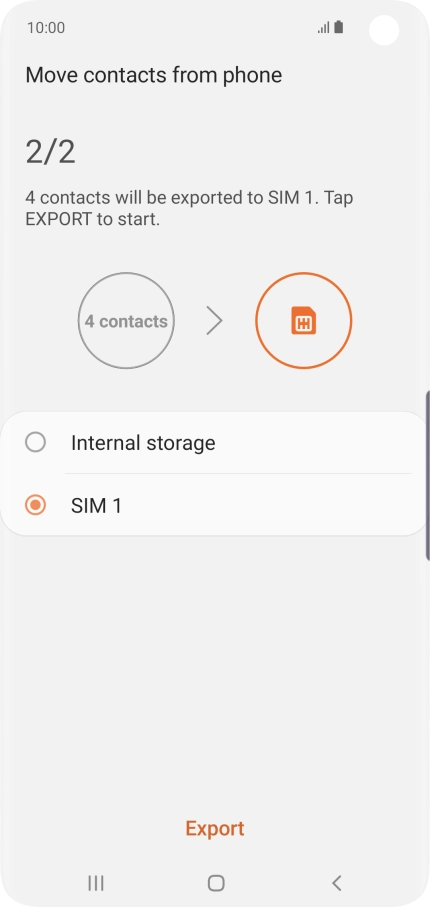Return to the home screen
Image resolution: width=430 pixels, height=907 pixels.
[x=216, y=883]
